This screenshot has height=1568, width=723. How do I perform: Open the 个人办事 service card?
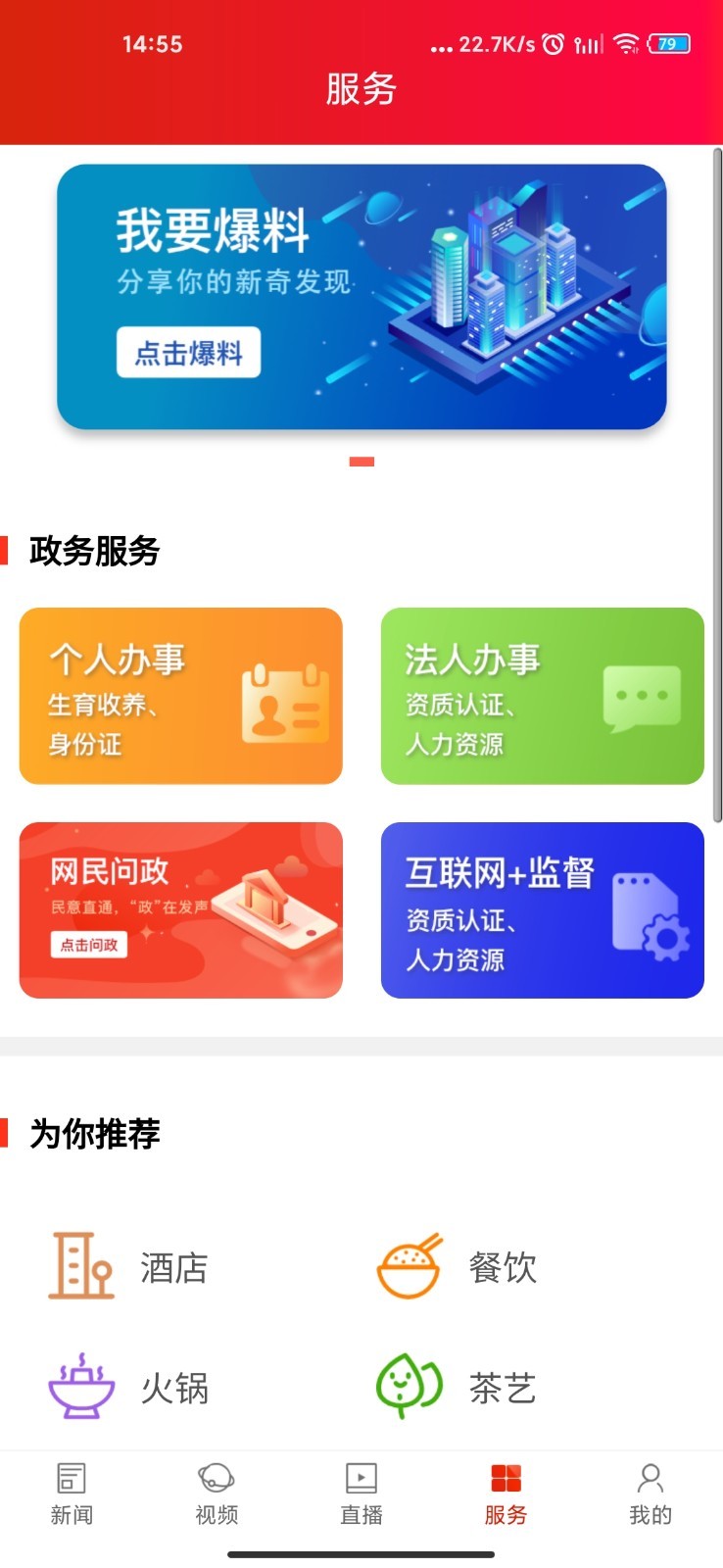point(180,695)
